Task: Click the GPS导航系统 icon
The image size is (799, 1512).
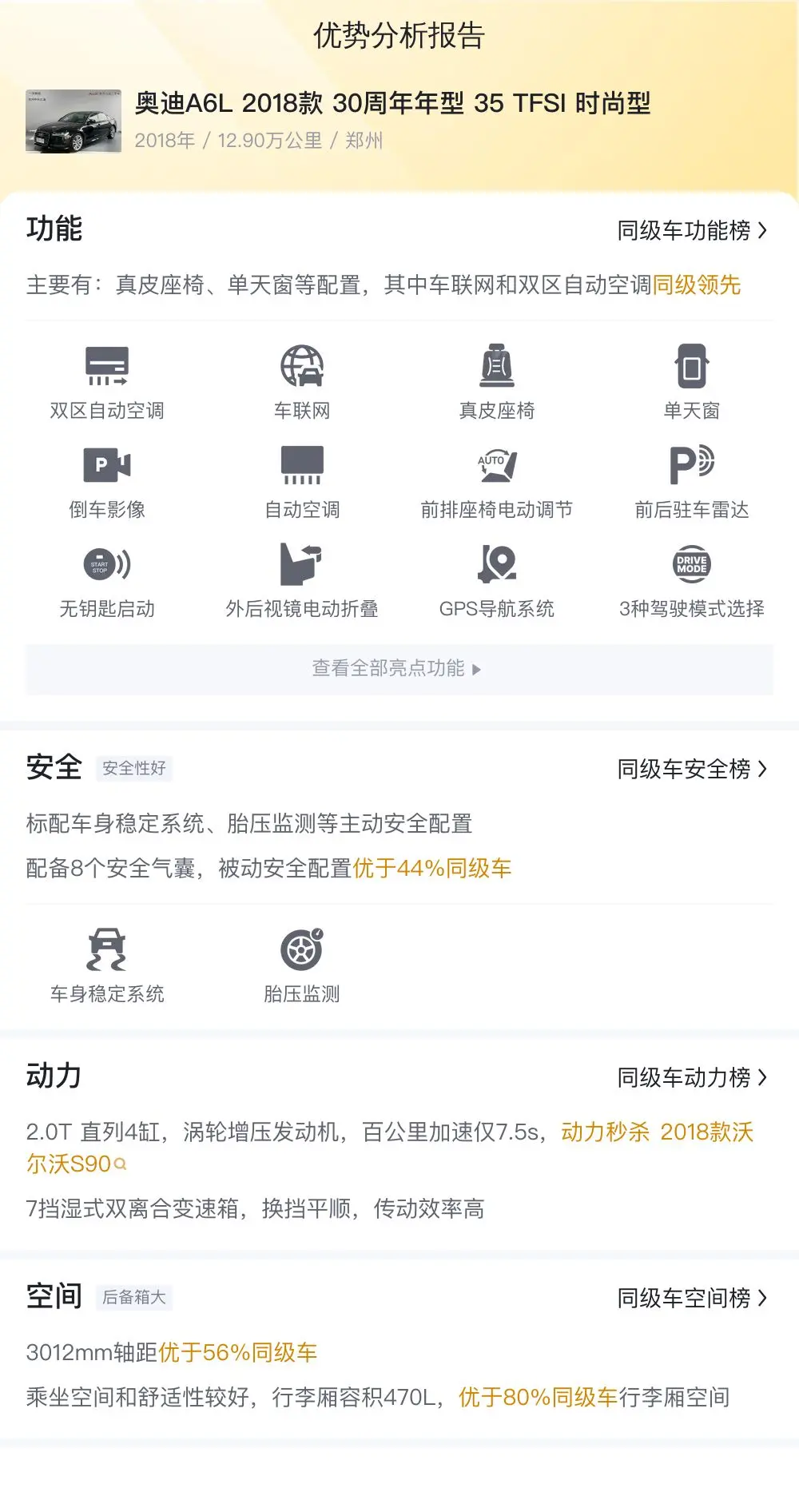Action: click(497, 564)
